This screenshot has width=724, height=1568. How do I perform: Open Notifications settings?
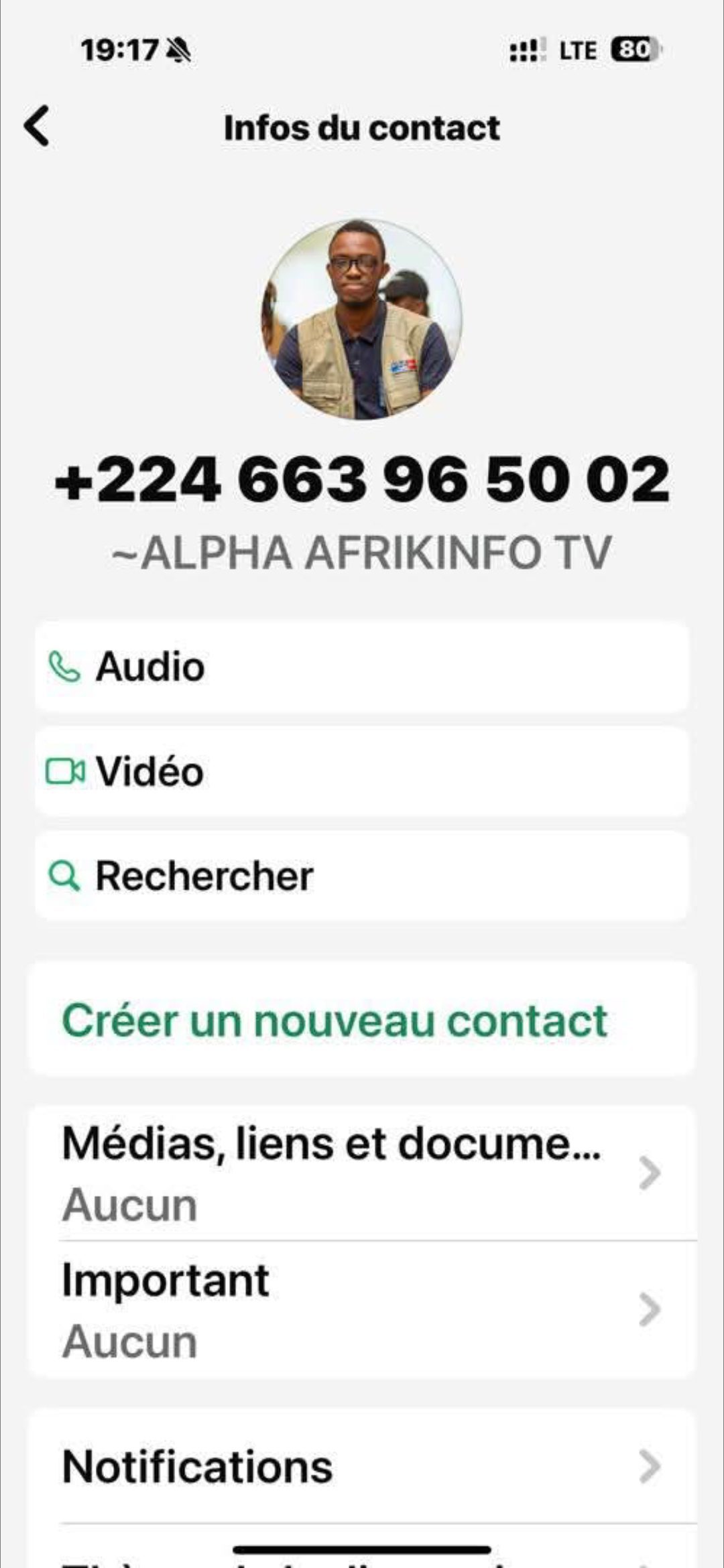click(362, 1466)
